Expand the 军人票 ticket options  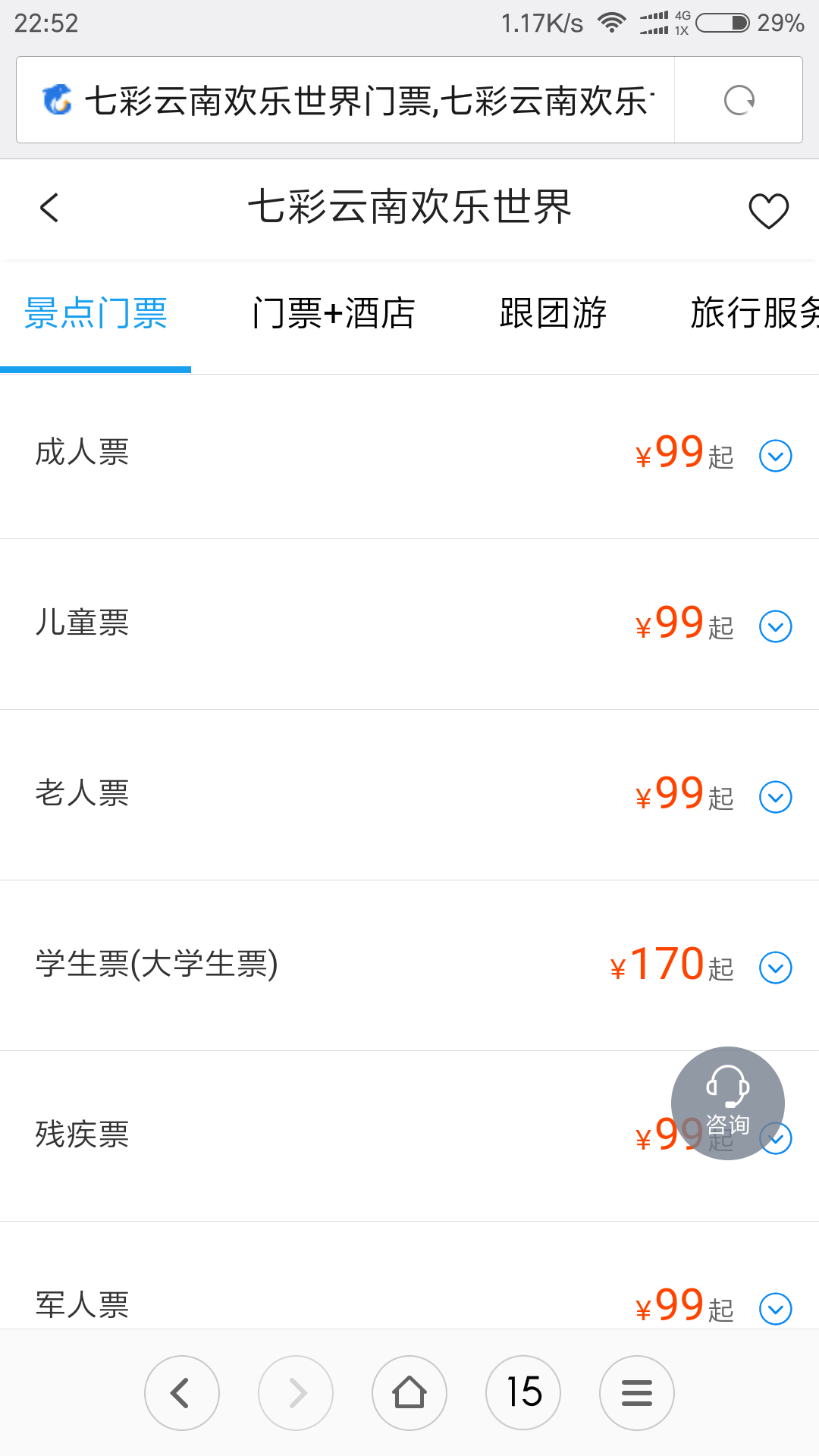point(776,1309)
